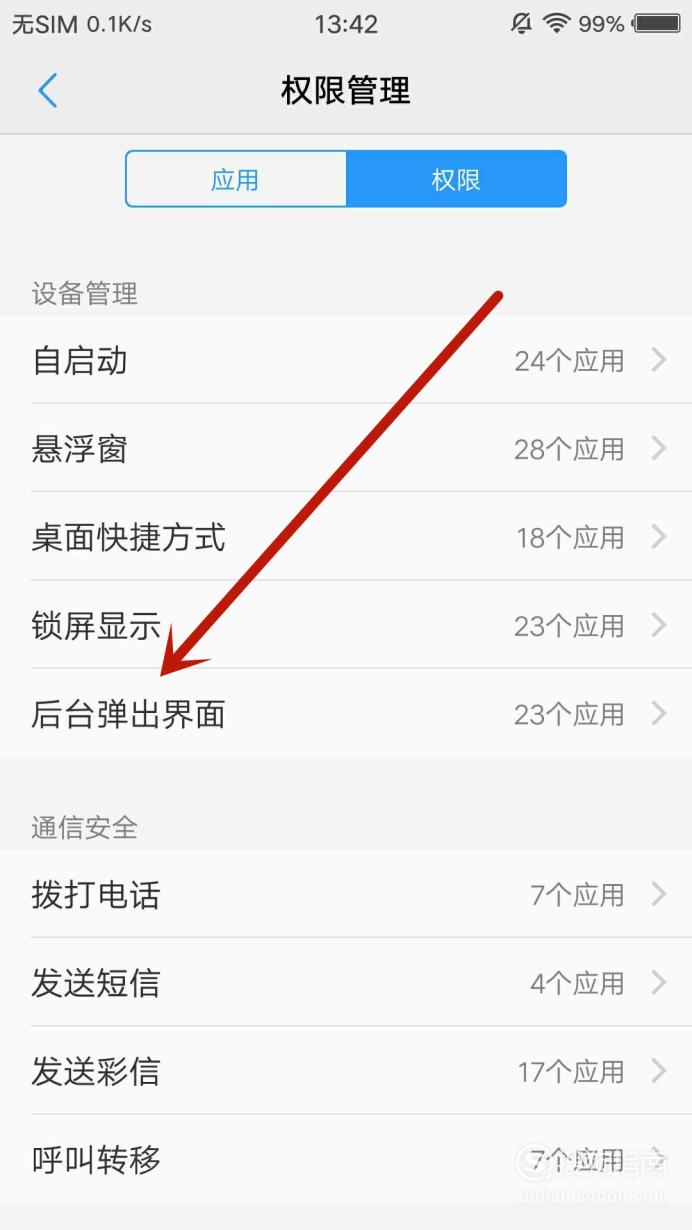The width and height of the screenshot is (692, 1230).
Task: View apps with 桌面快捷方式 permission
Action: point(346,536)
